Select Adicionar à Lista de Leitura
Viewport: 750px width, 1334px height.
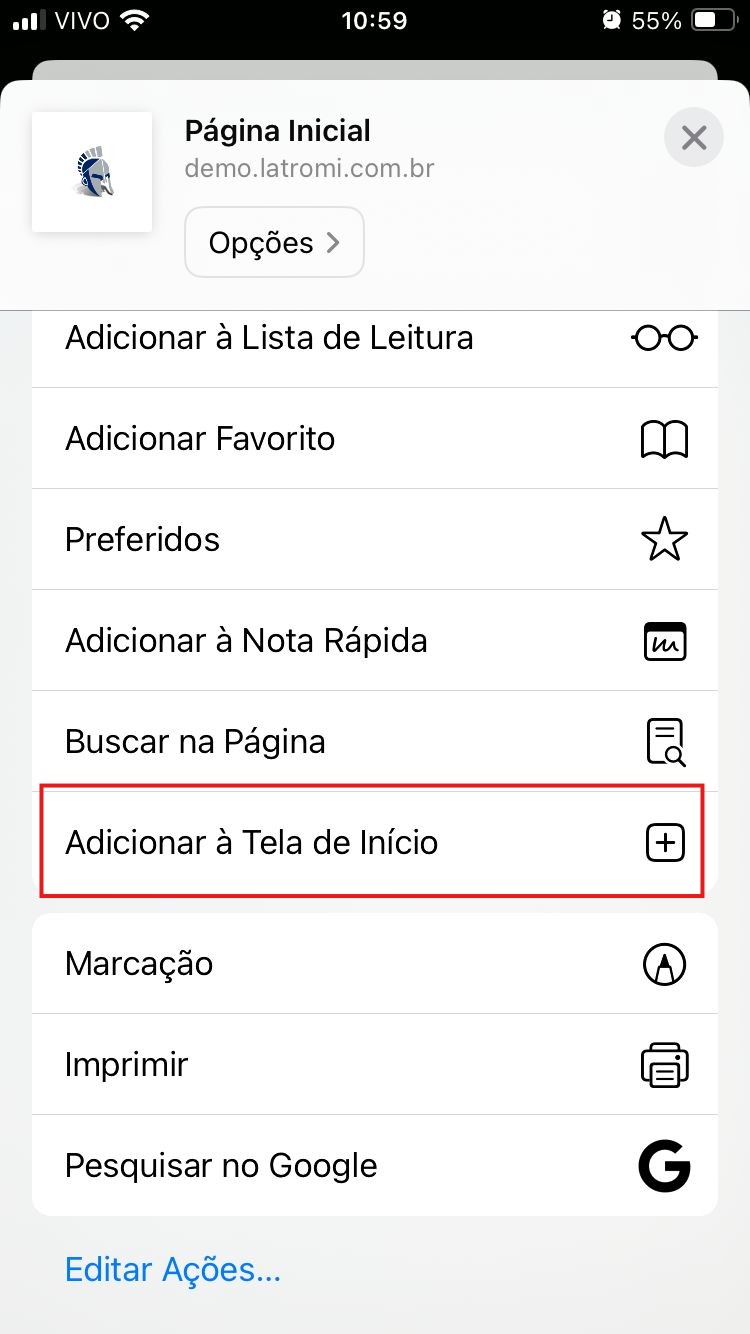(x=375, y=338)
